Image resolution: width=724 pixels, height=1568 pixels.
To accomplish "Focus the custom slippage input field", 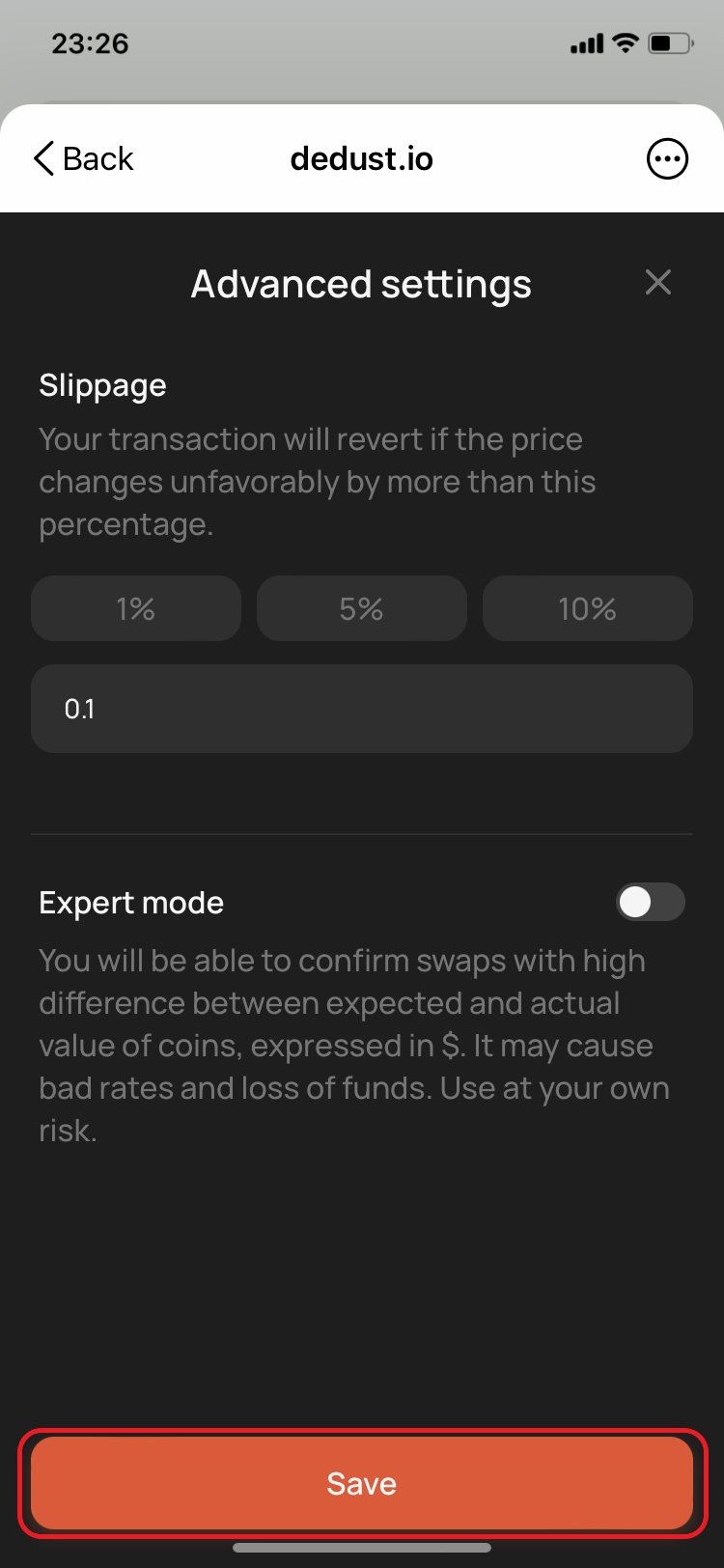I will (362, 709).
